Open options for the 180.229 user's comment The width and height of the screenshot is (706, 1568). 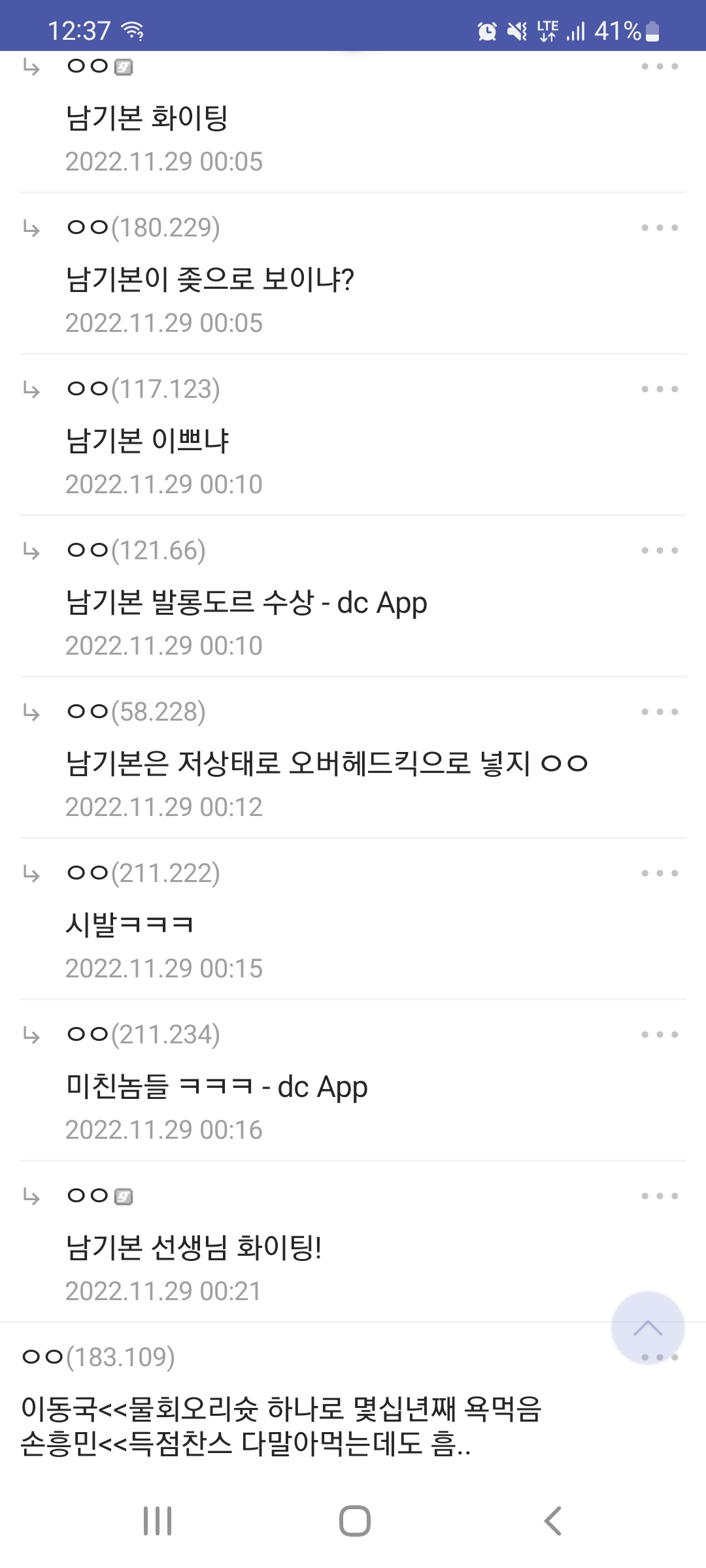[x=660, y=228]
